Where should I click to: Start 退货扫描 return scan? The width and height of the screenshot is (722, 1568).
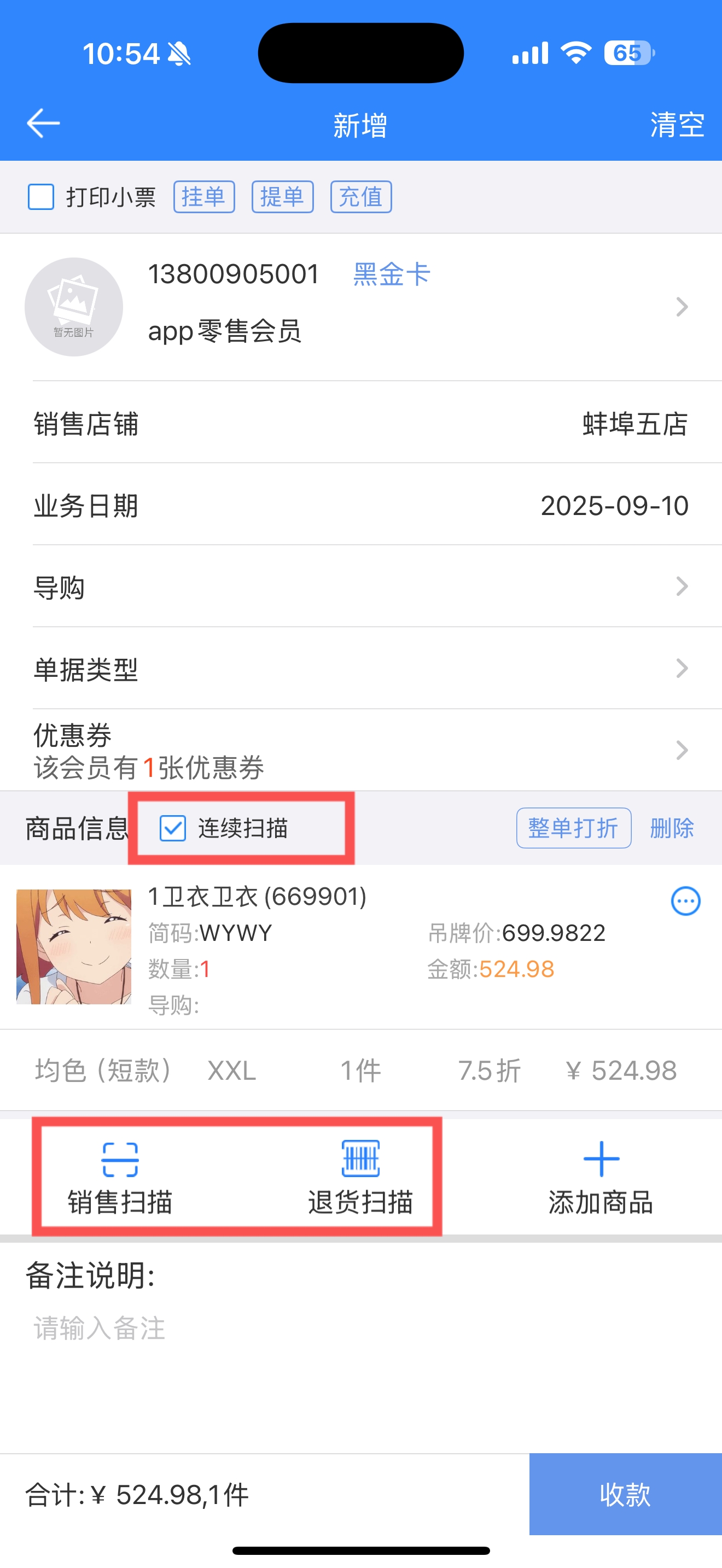pyautogui.click(x=360, y=1178)
